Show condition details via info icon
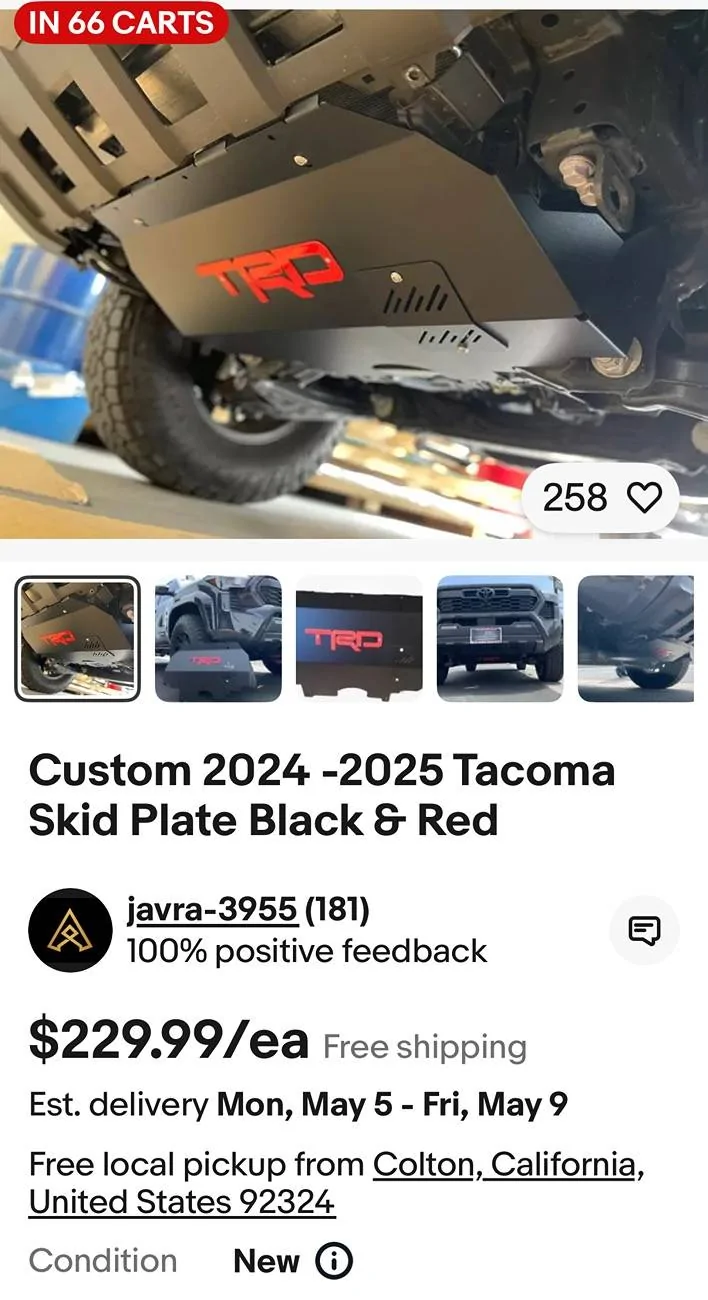 coord(334,1261)
